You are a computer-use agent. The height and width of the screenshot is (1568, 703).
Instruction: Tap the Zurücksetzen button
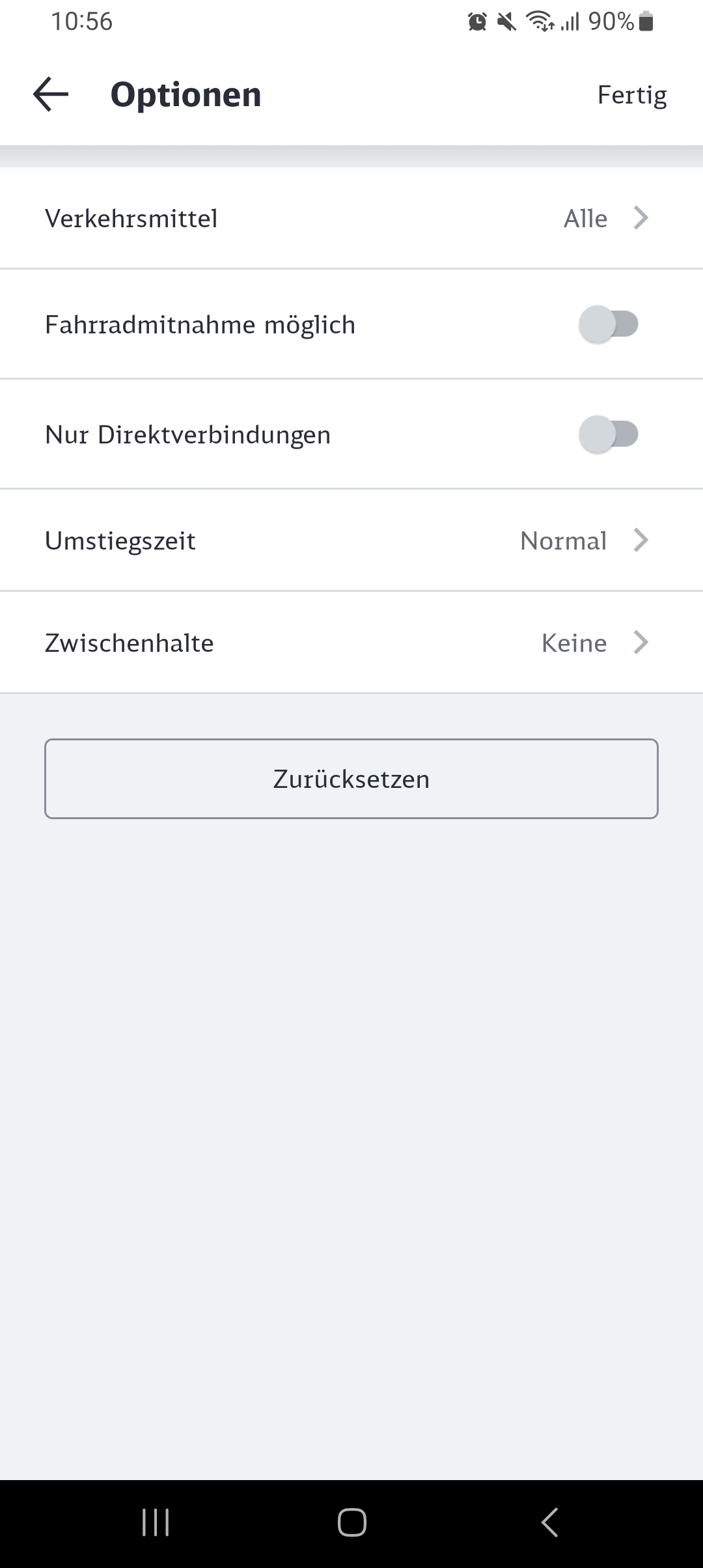(x=351, y=779)
